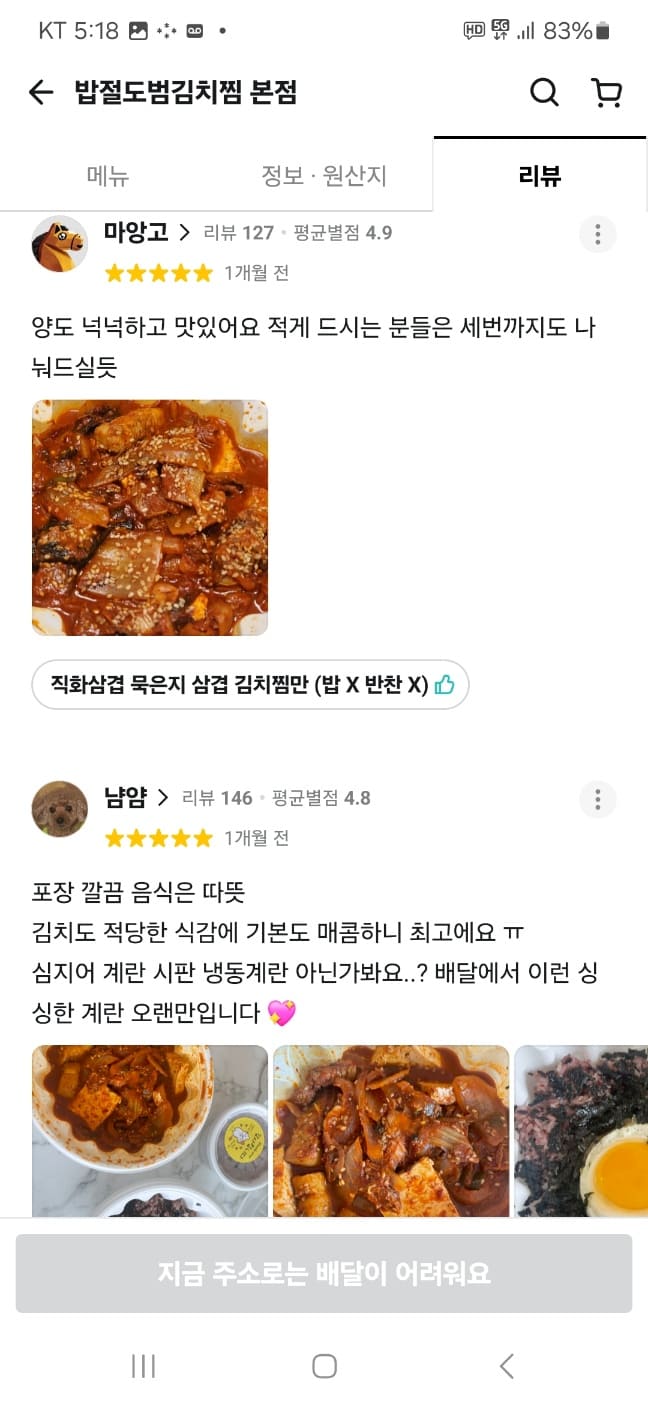This screenshot has height=1404, width=648.
Task: Open the more options menu on 냠얌's review
Action: (x=597, y=800)
